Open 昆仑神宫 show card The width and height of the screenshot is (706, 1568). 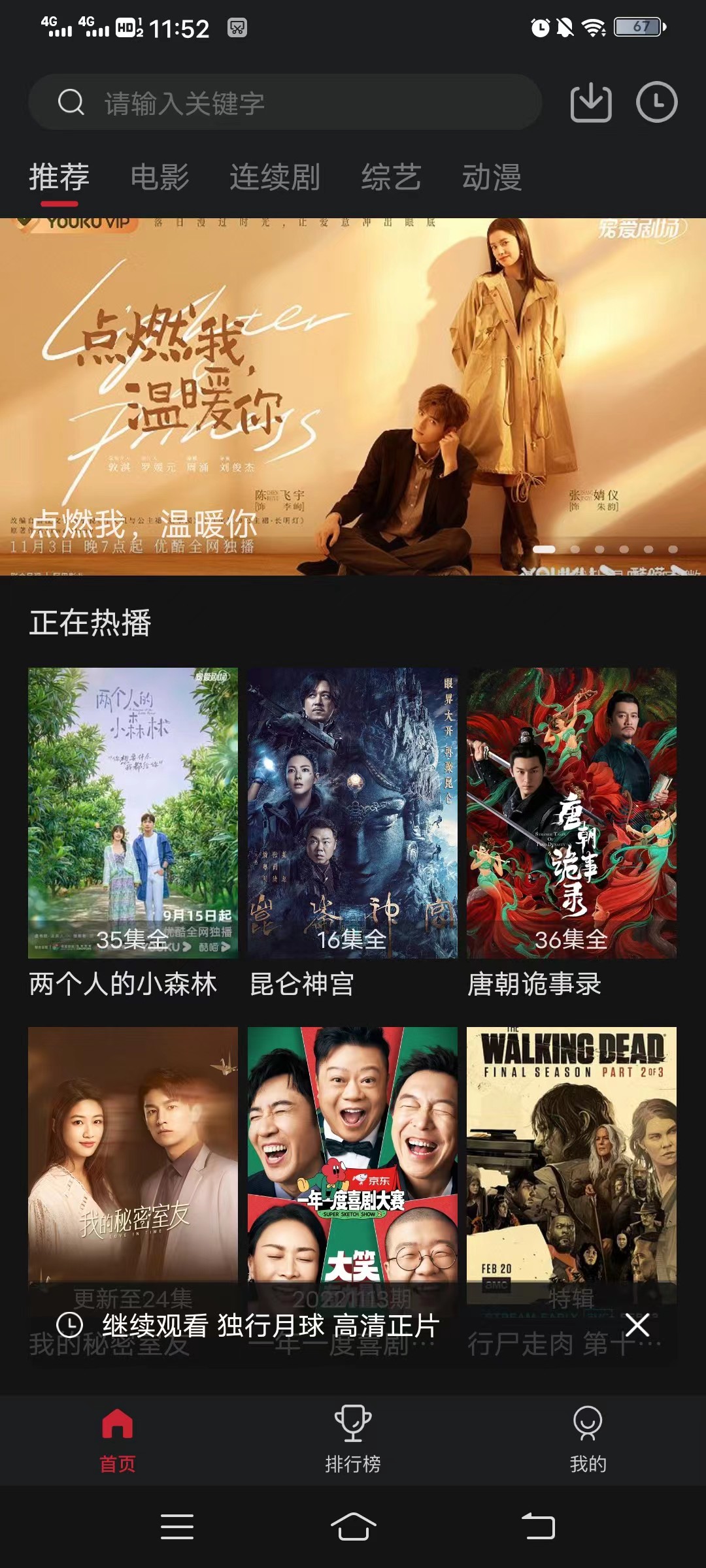352,813
